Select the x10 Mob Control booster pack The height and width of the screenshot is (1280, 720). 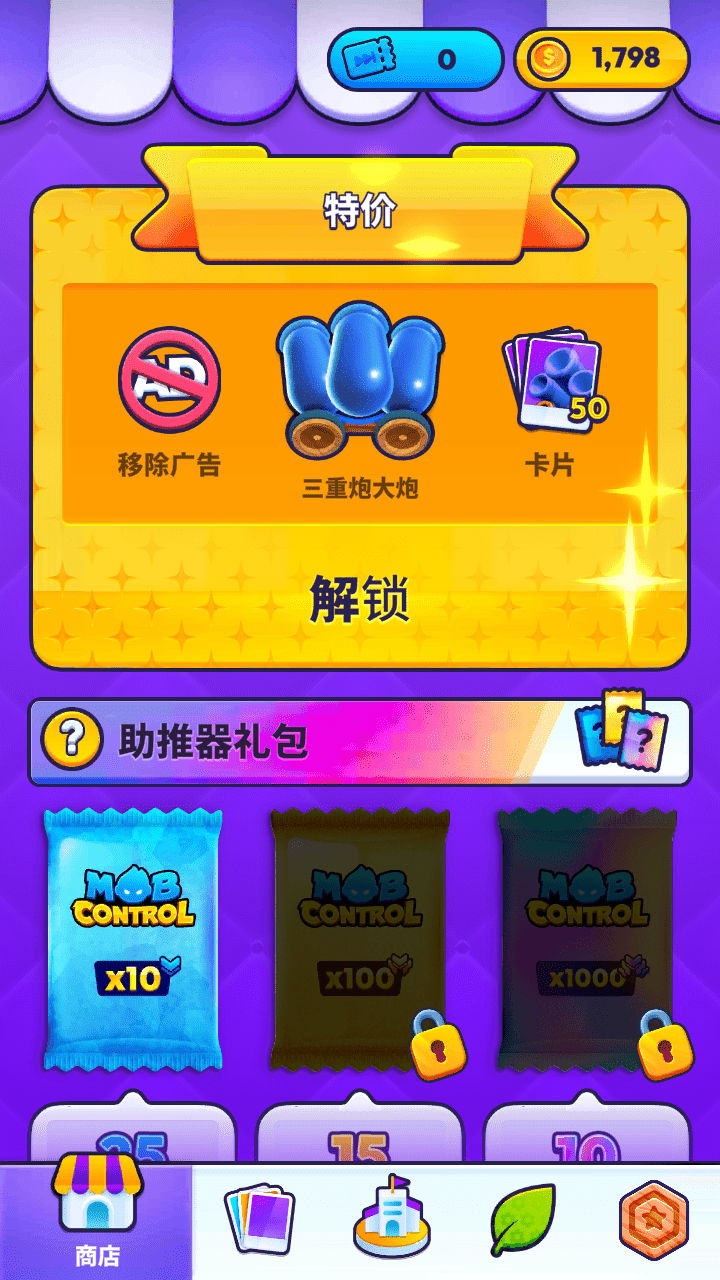coord(133,938)
